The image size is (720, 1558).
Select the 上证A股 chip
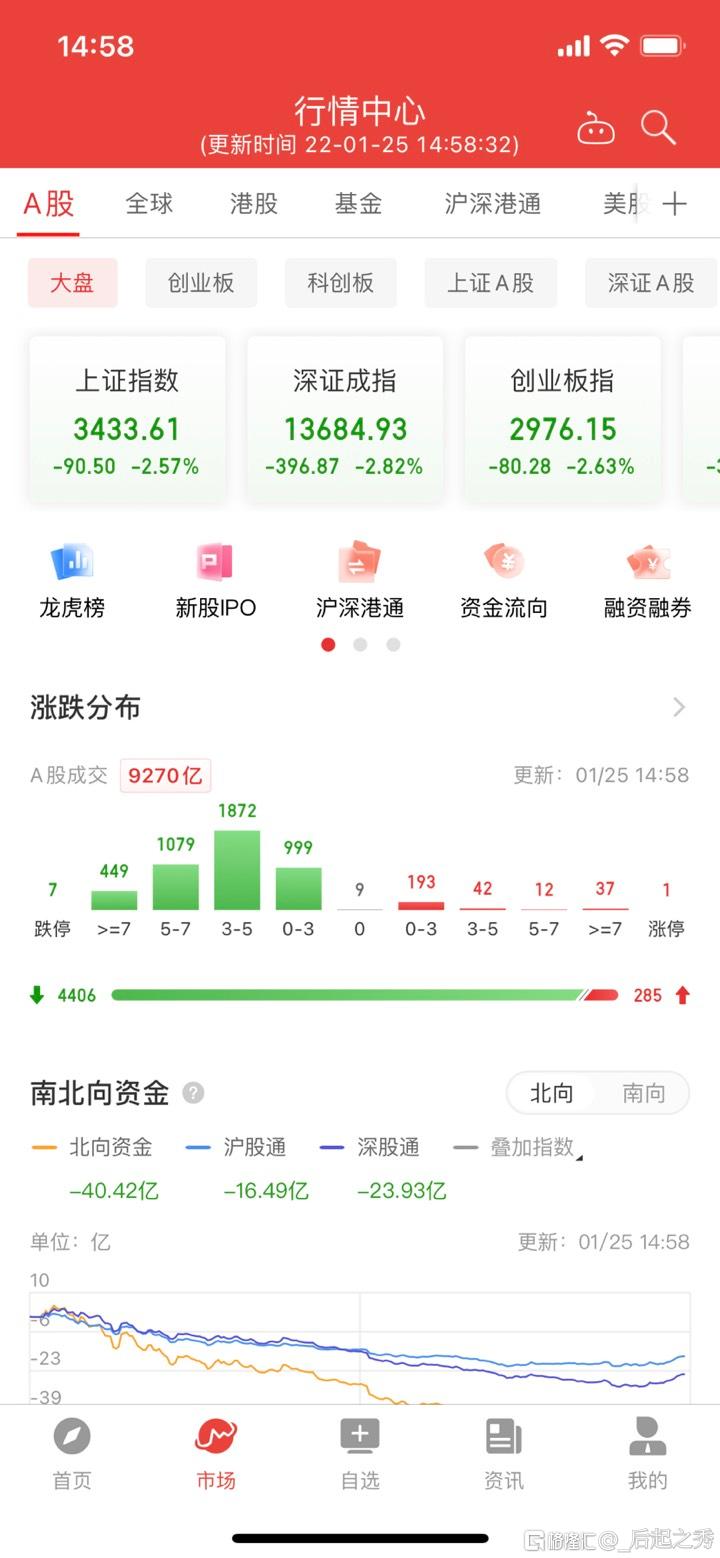coord(490,283)
